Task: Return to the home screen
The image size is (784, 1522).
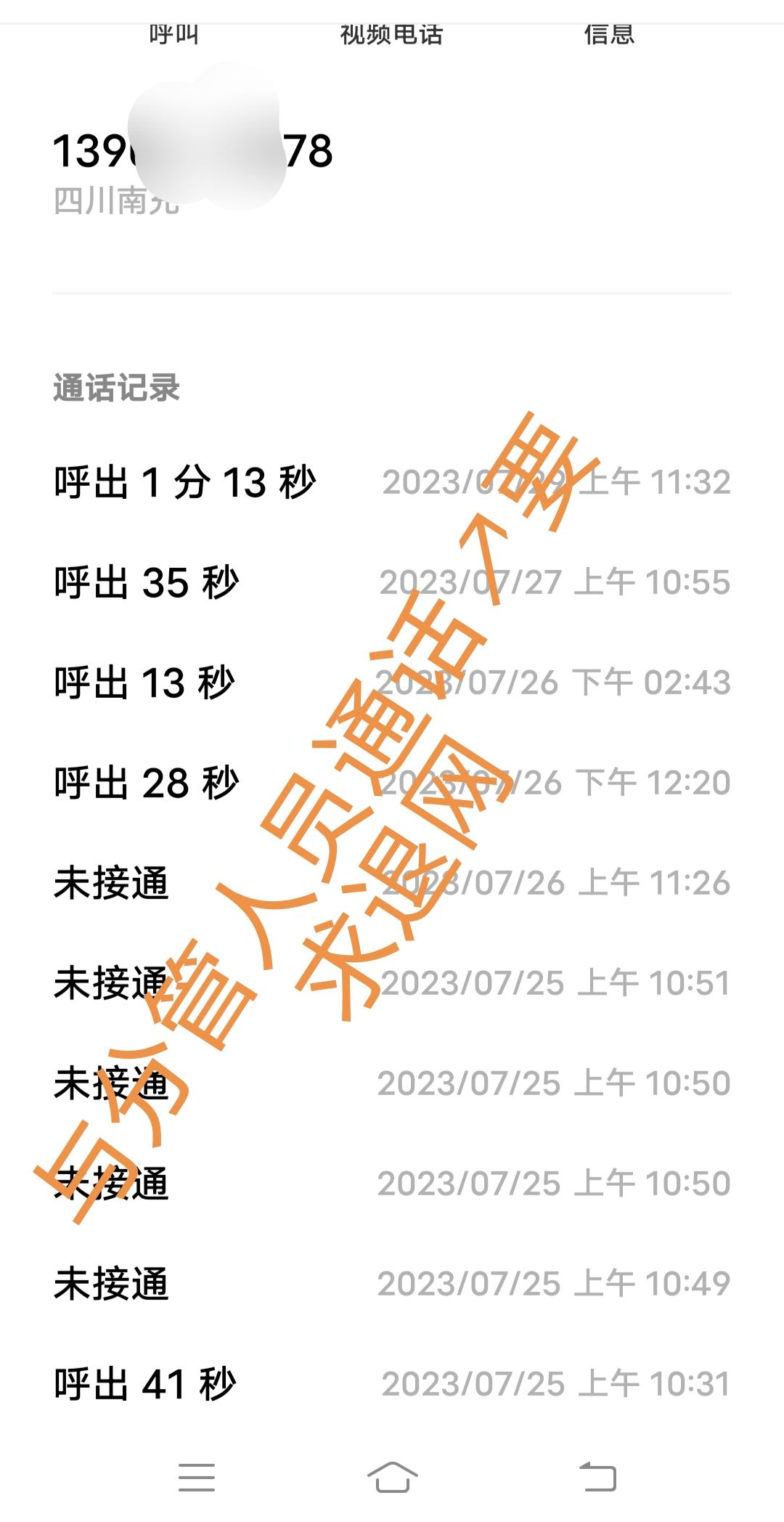Action: point(392,1477)
